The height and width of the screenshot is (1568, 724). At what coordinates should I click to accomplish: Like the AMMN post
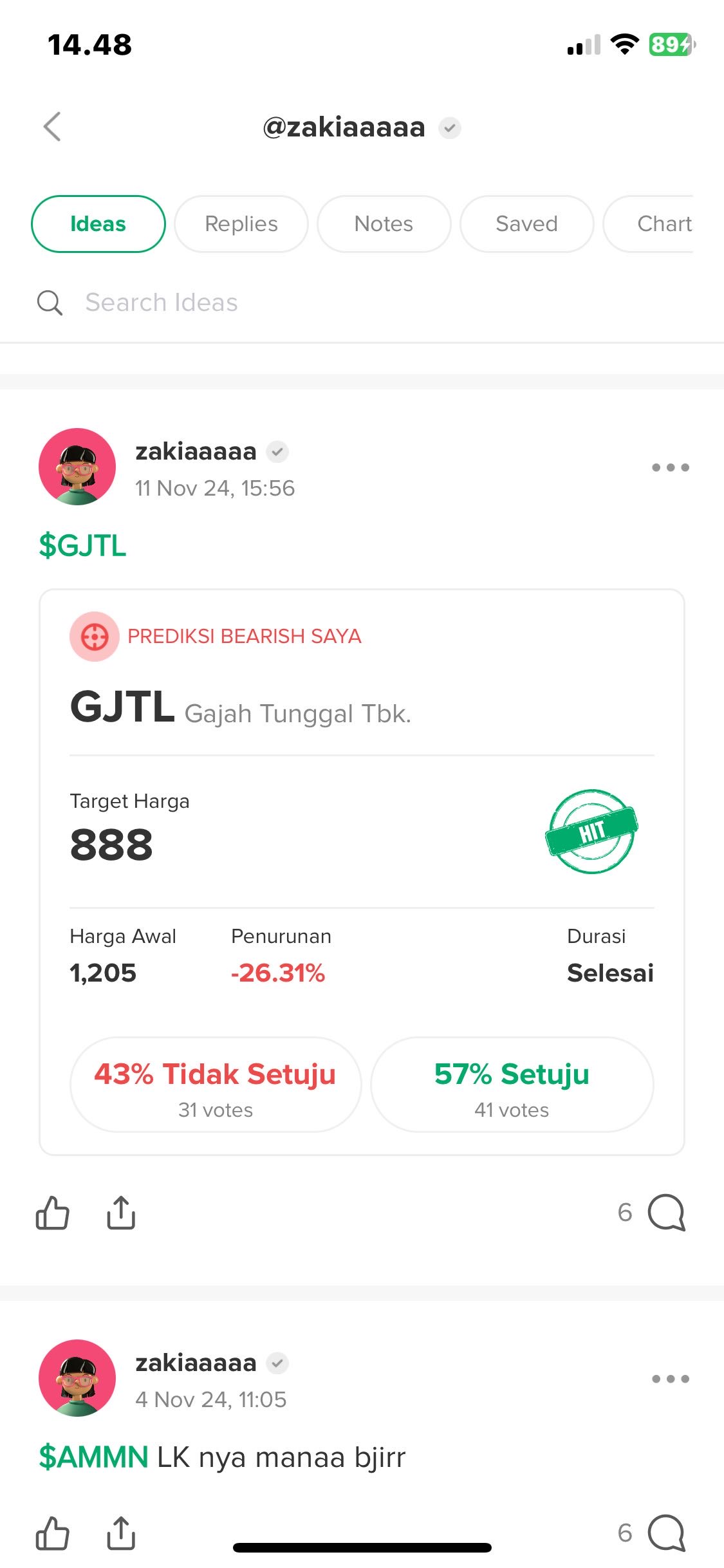tap(53, 1533)
